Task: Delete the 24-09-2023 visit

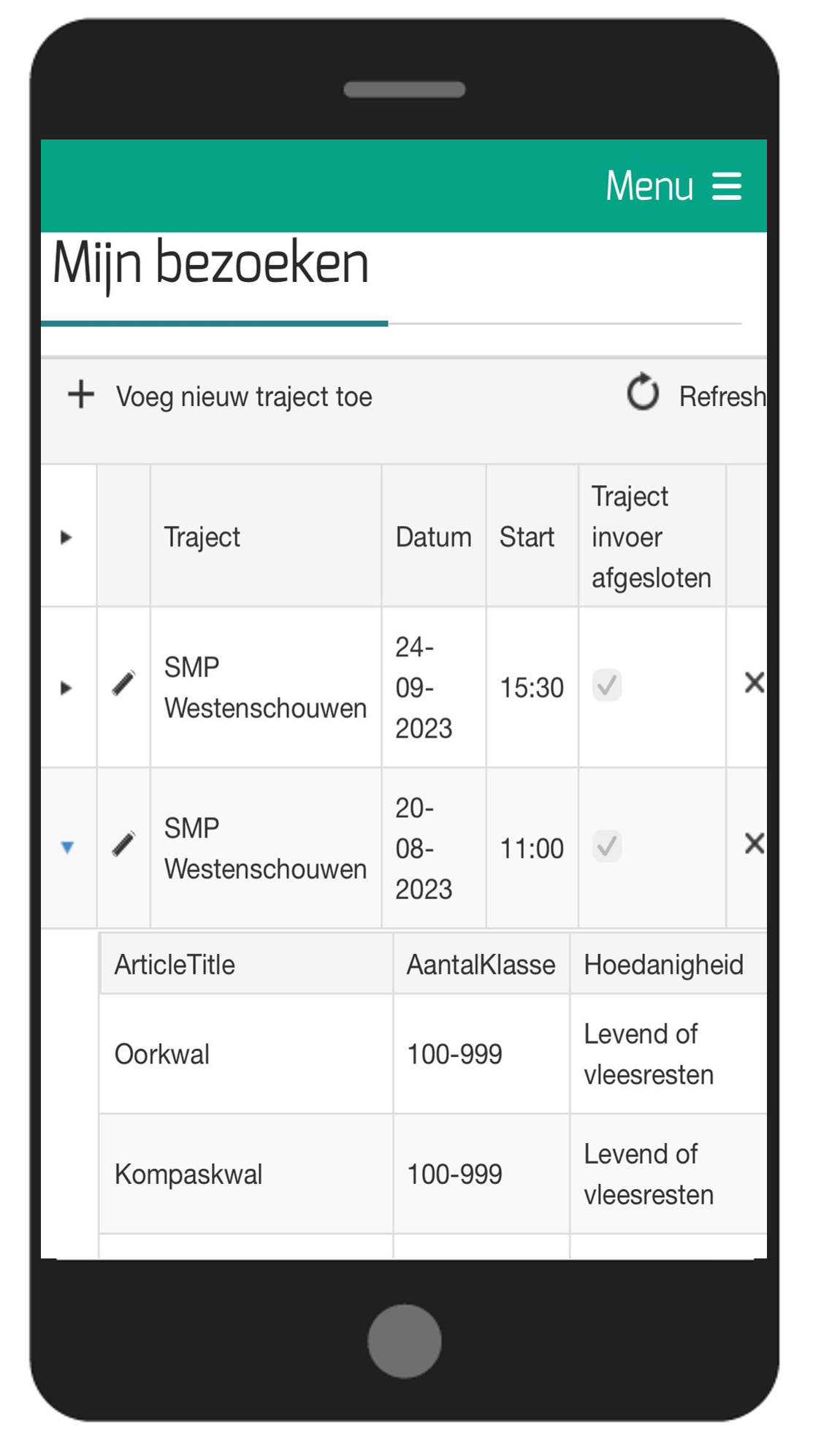Action: click(753, 683)
